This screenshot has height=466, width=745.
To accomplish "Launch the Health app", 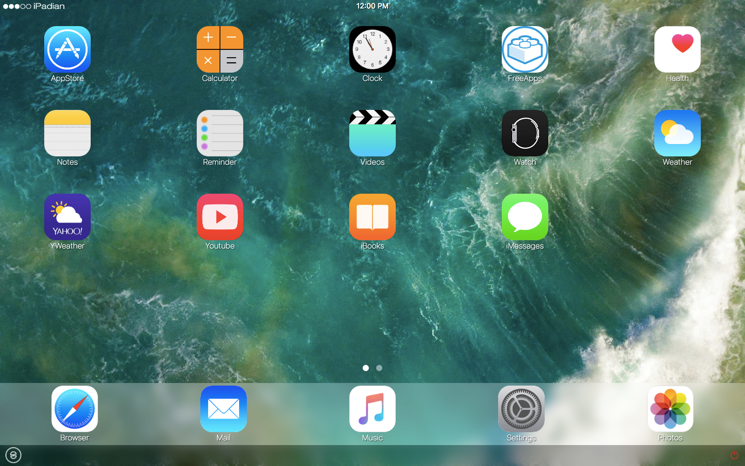I will [677, 49].
